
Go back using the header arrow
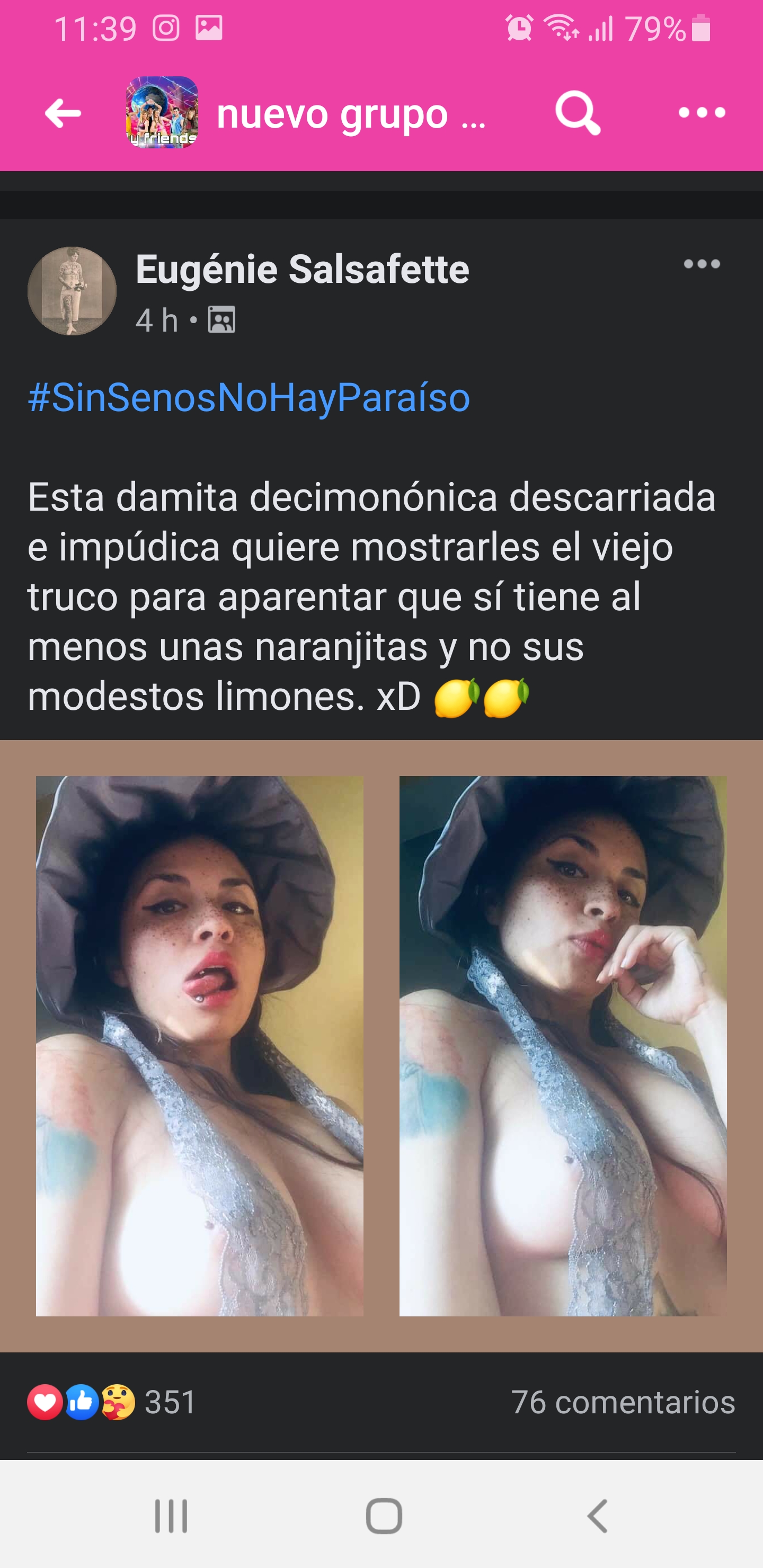[x=63, y=113]
